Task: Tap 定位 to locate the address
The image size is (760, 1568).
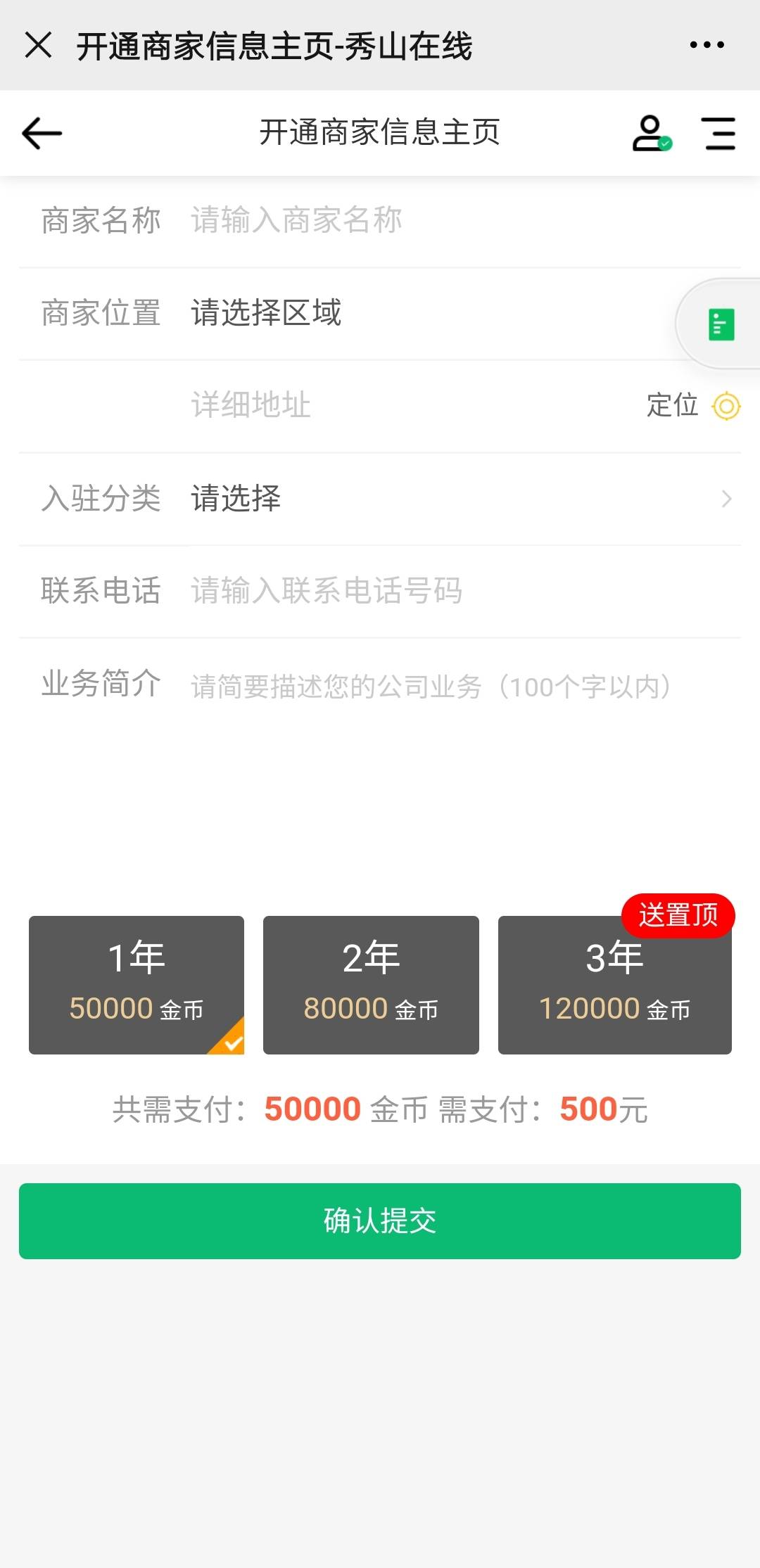Action: click(x=693, y=406)
